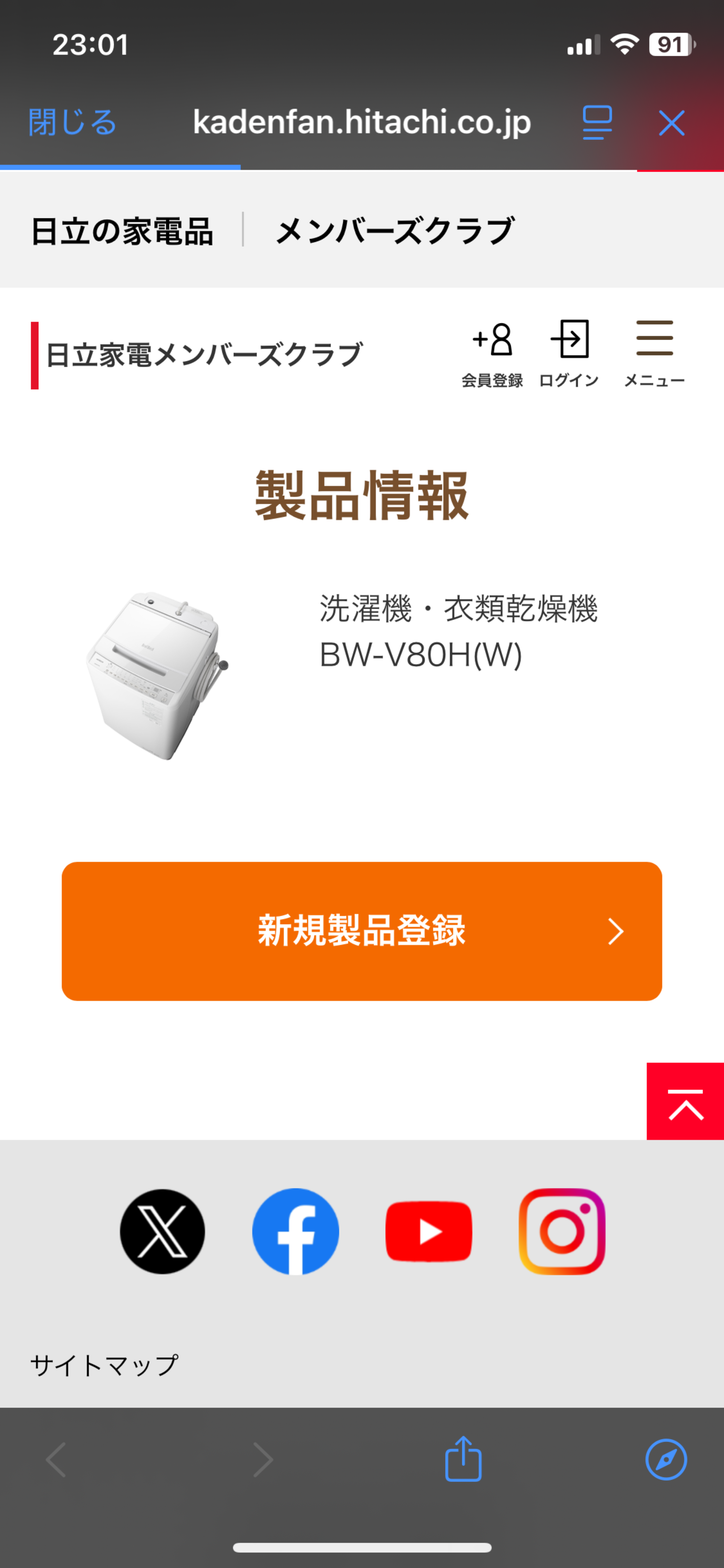Image resolution: width=724 pixels, height=1568 pixels.
Task: Open the サイトマップ link
Action: (x=104, y=1365)
